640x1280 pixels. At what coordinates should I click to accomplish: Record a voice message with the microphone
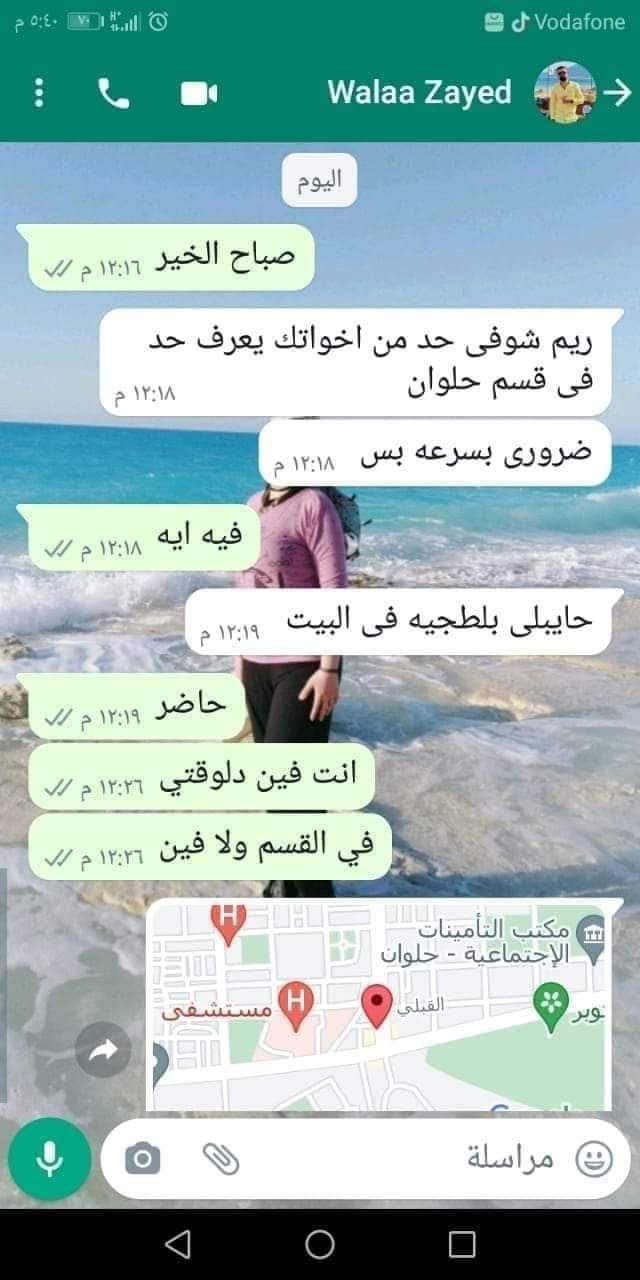click(50, 1159)
